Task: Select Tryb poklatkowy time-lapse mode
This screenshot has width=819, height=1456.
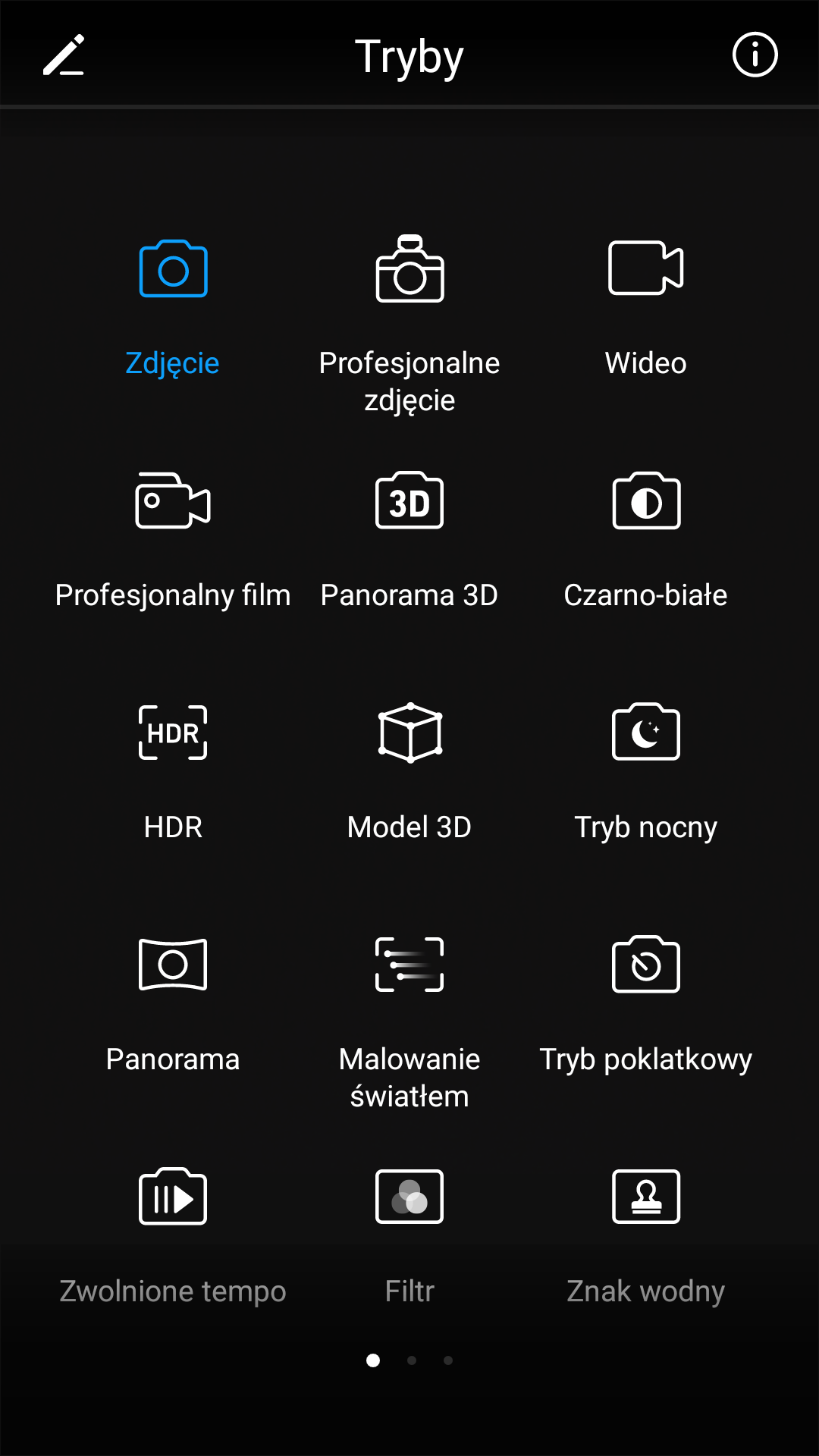Action: tap(646, 1004)
